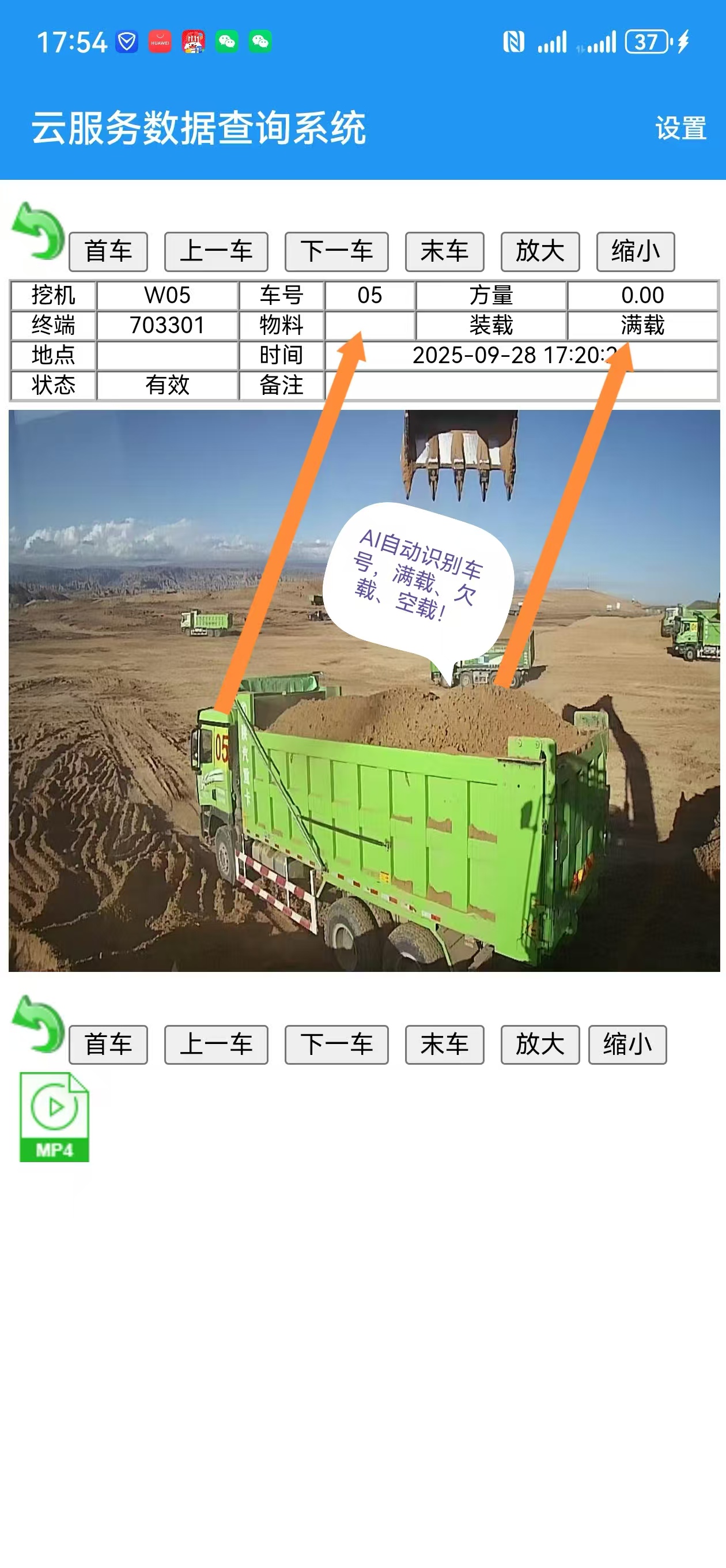Jump to 末车 using button above table

pyautogui.click(x=444, y=251)
